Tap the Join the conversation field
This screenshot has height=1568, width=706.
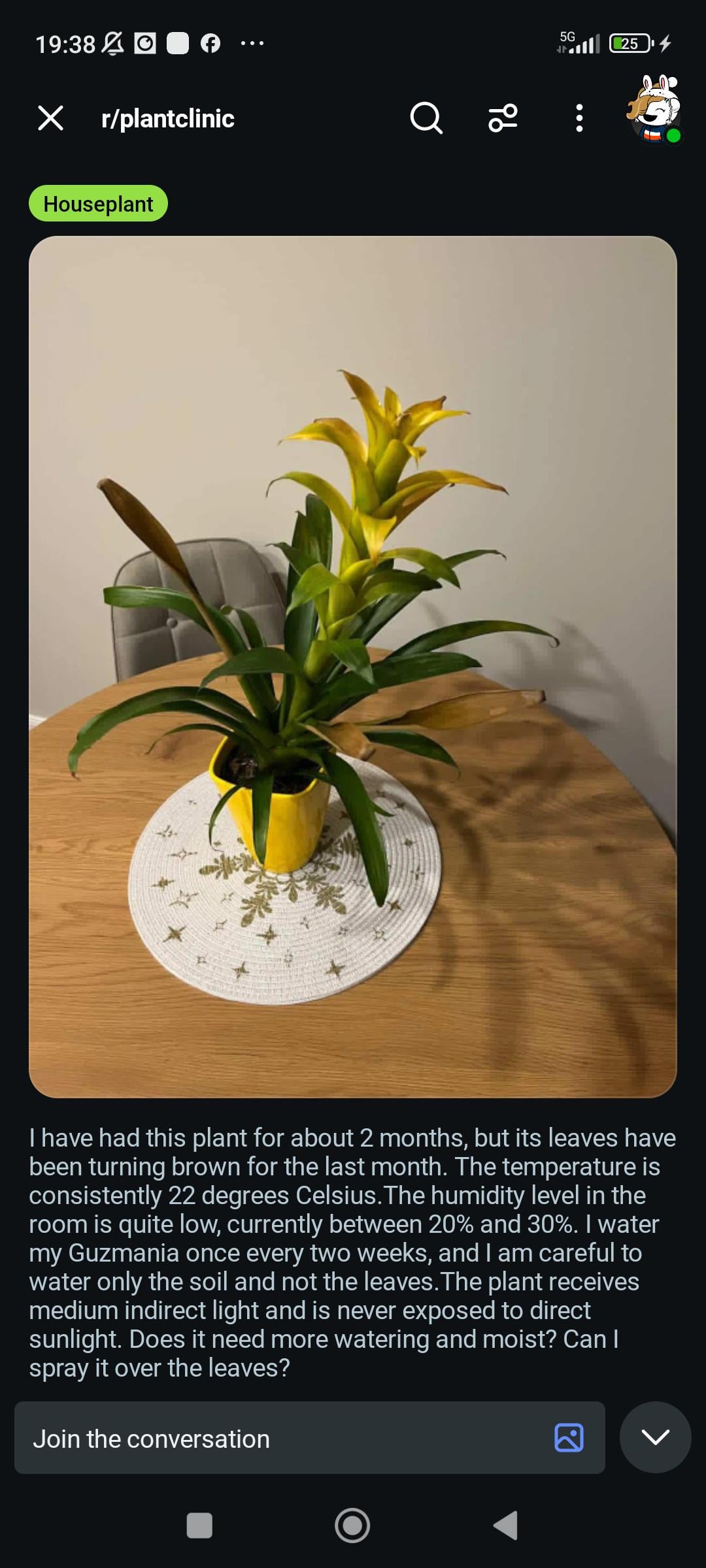point(281,1439)
